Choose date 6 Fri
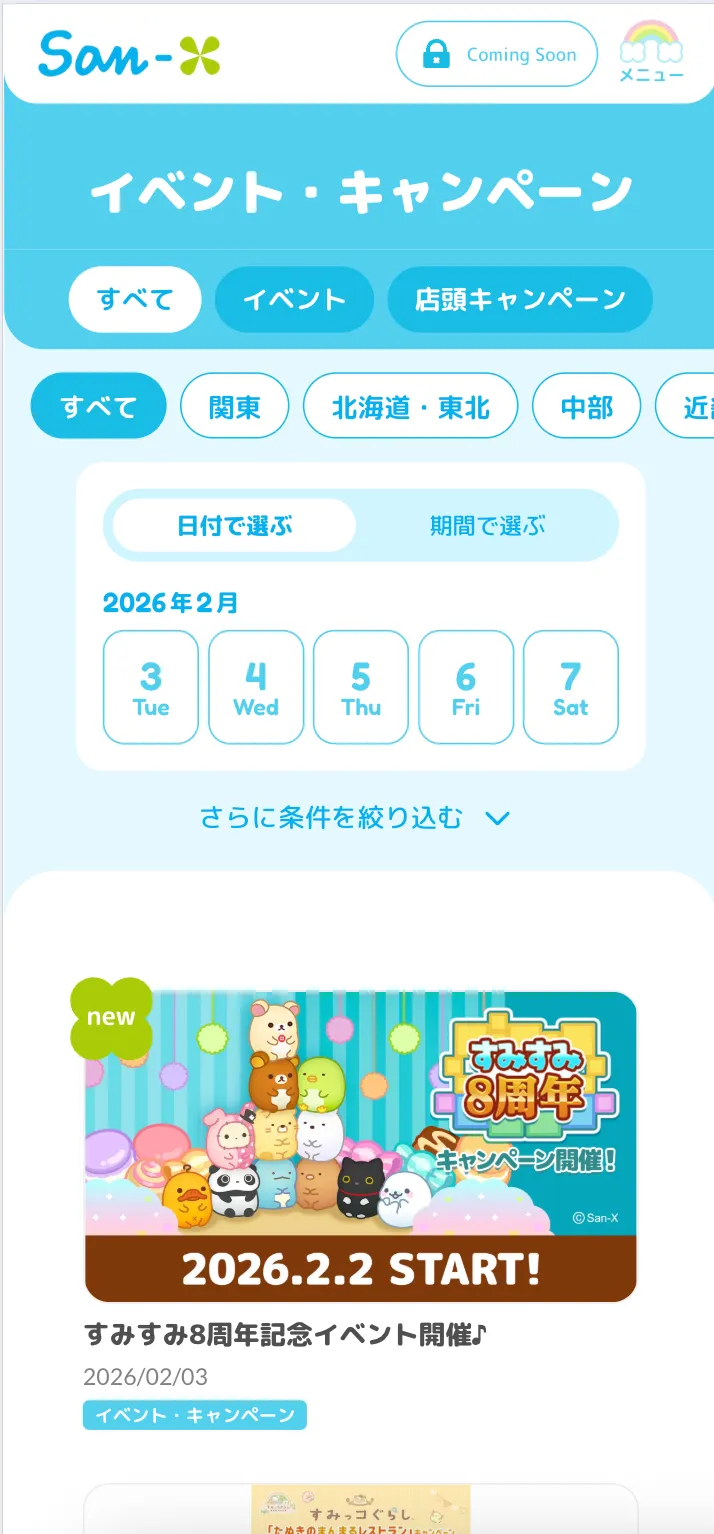This screenshot has height=1534, width=714. tap(466, 687)
